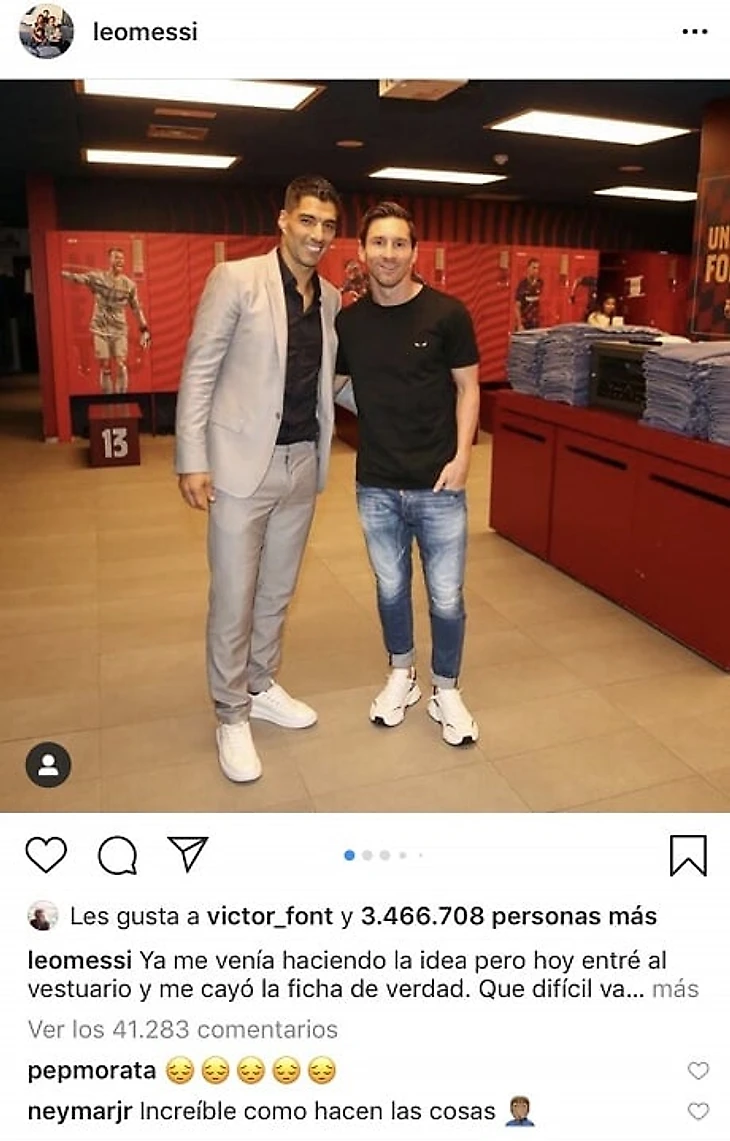Show tagged people on the photo
730x1141 pixels.
coord(48,765)
